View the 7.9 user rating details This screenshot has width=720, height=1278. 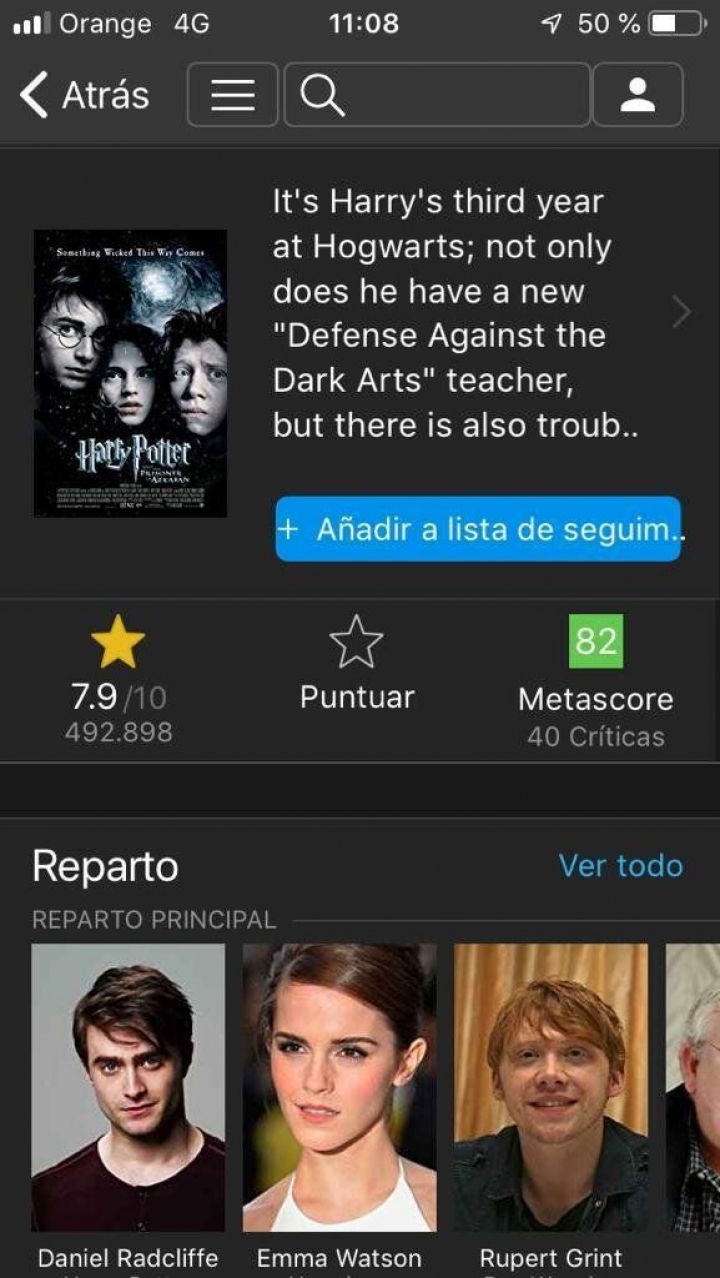coord(118,682)
